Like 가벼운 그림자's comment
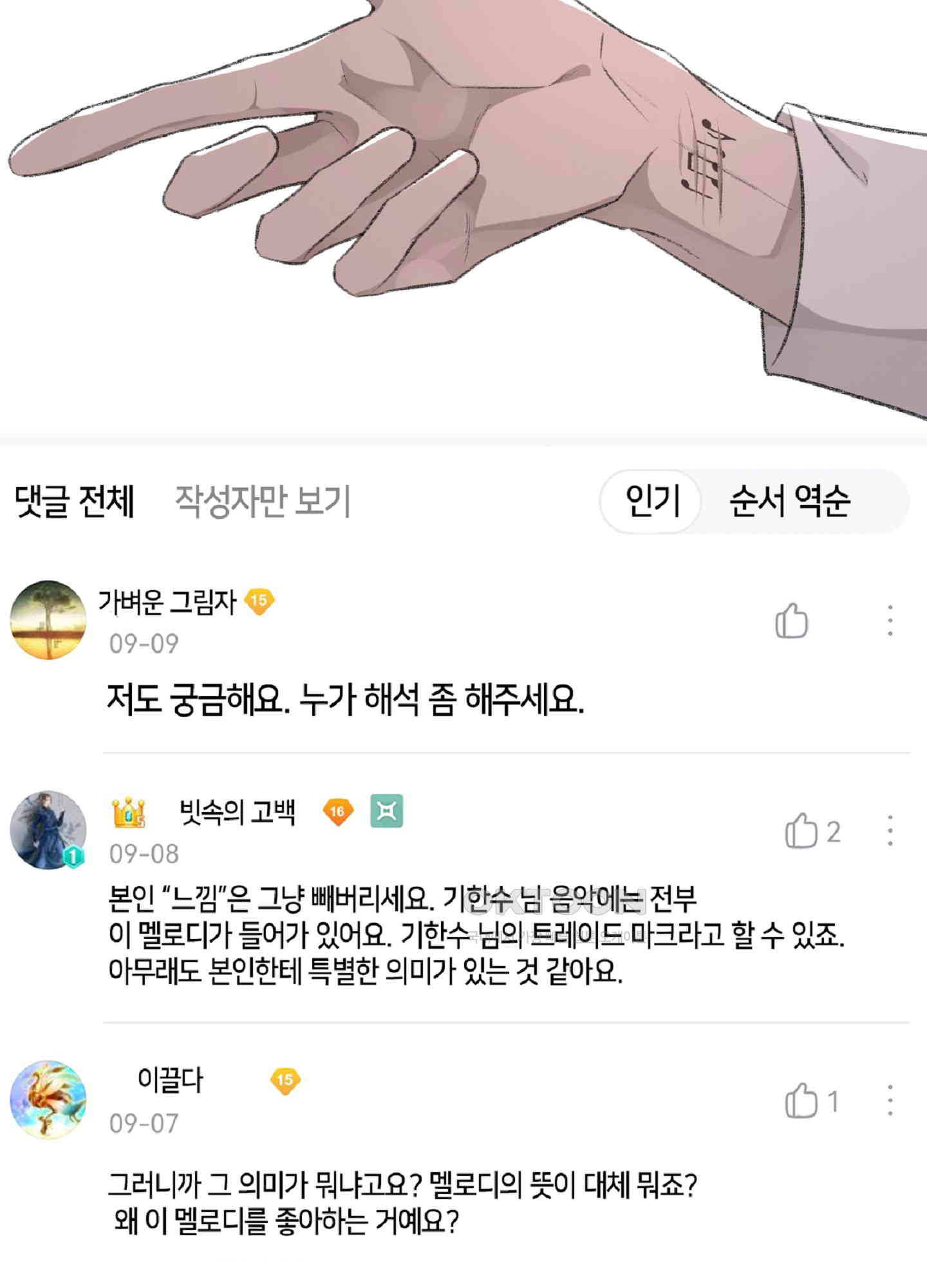This screenshot has width=927, height=1288. pos(791,621)
